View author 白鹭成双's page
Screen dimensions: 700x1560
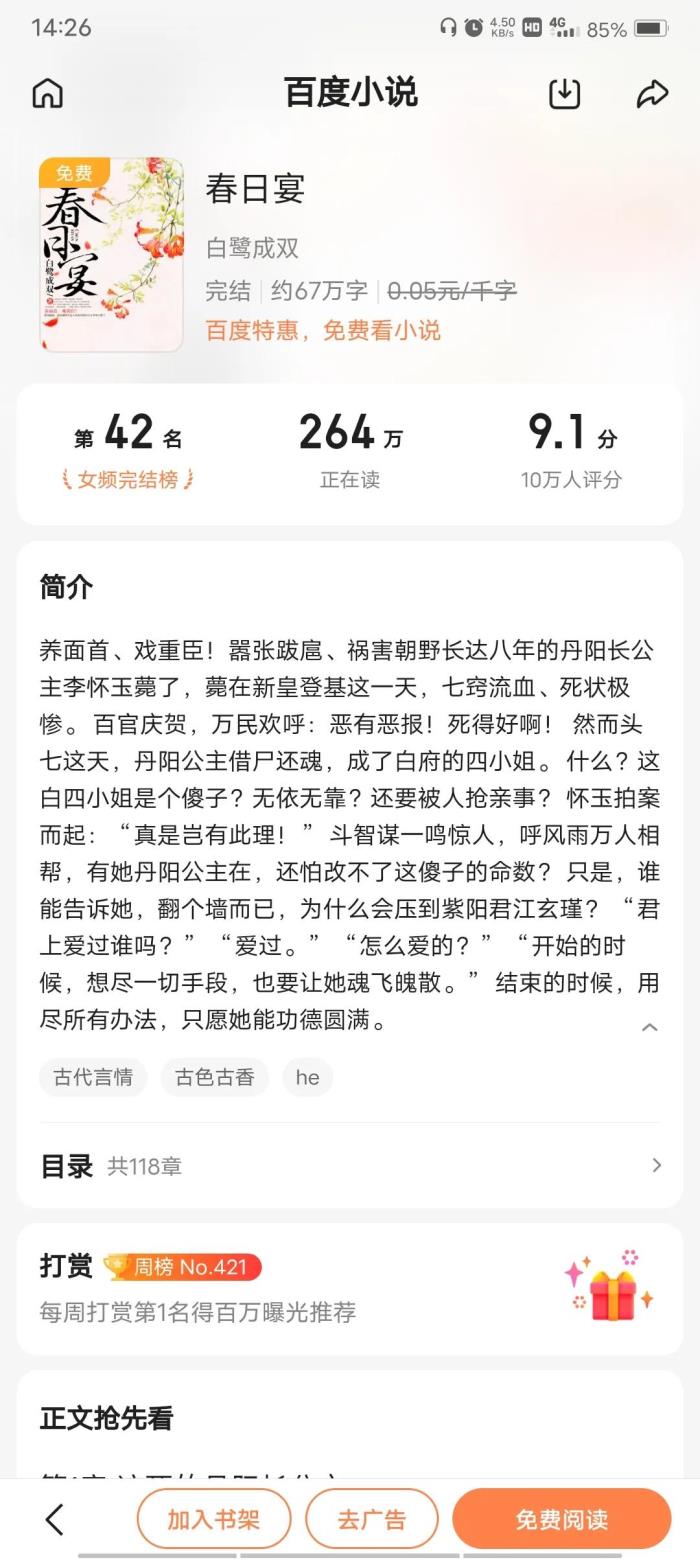click(252, 248)
